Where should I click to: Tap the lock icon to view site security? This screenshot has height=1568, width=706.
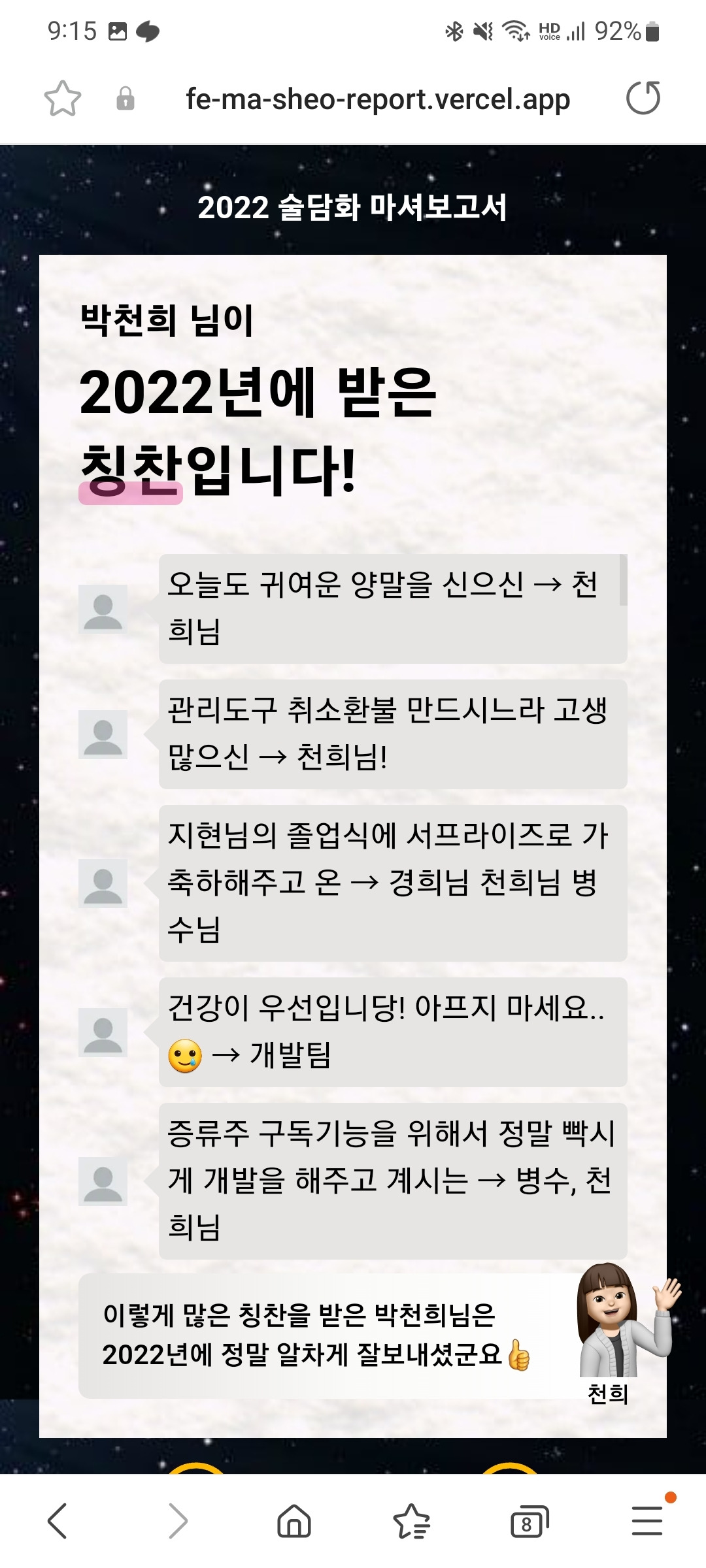[x=125, y=99]
